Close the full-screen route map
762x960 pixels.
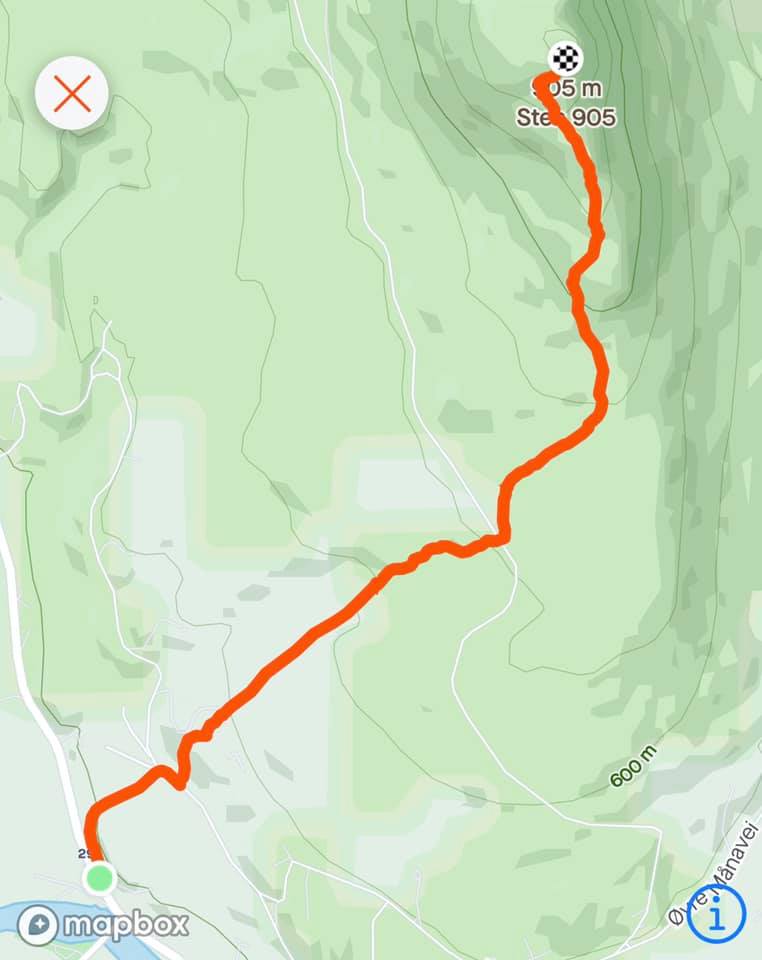point(72,94)
